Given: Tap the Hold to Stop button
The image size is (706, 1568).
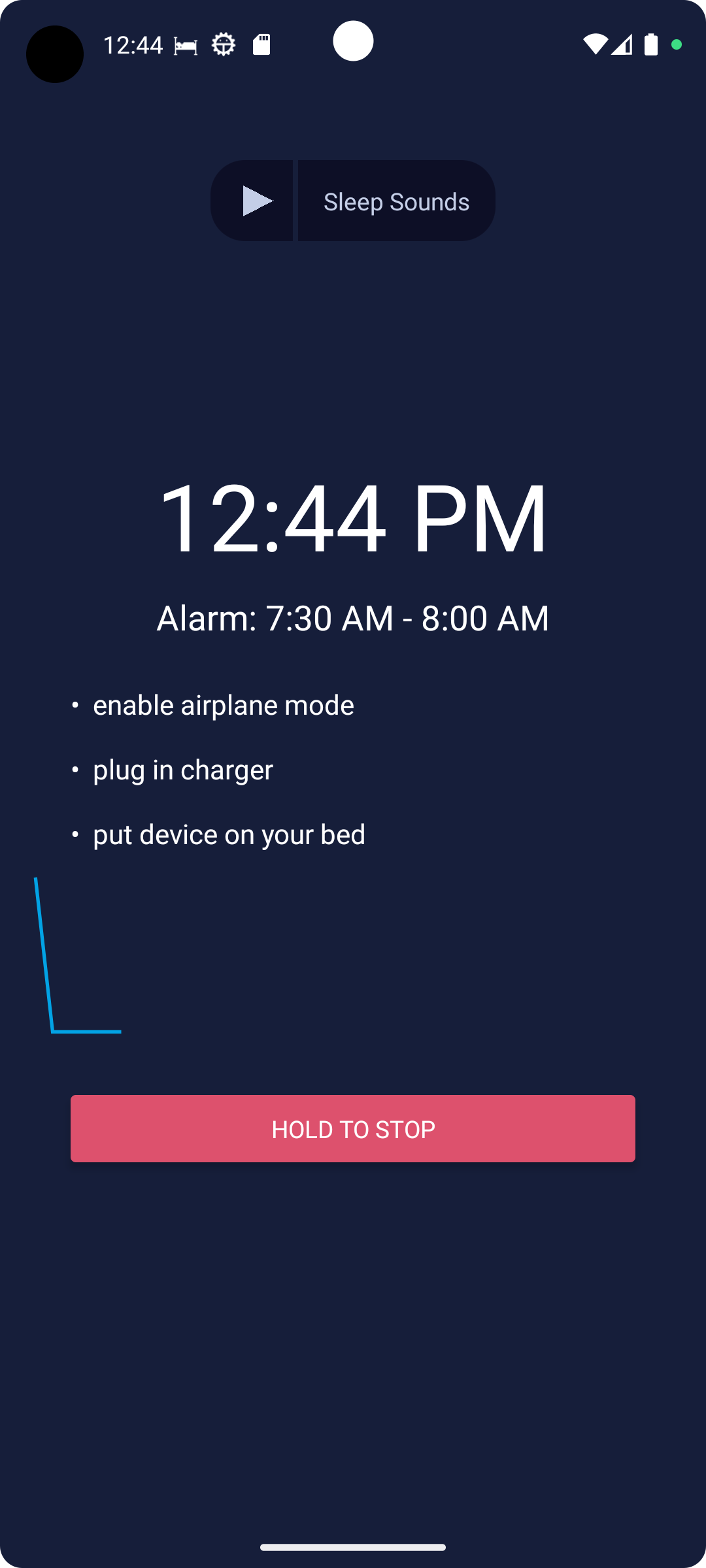Looking at the screenshot, I should pos(353,1128).
